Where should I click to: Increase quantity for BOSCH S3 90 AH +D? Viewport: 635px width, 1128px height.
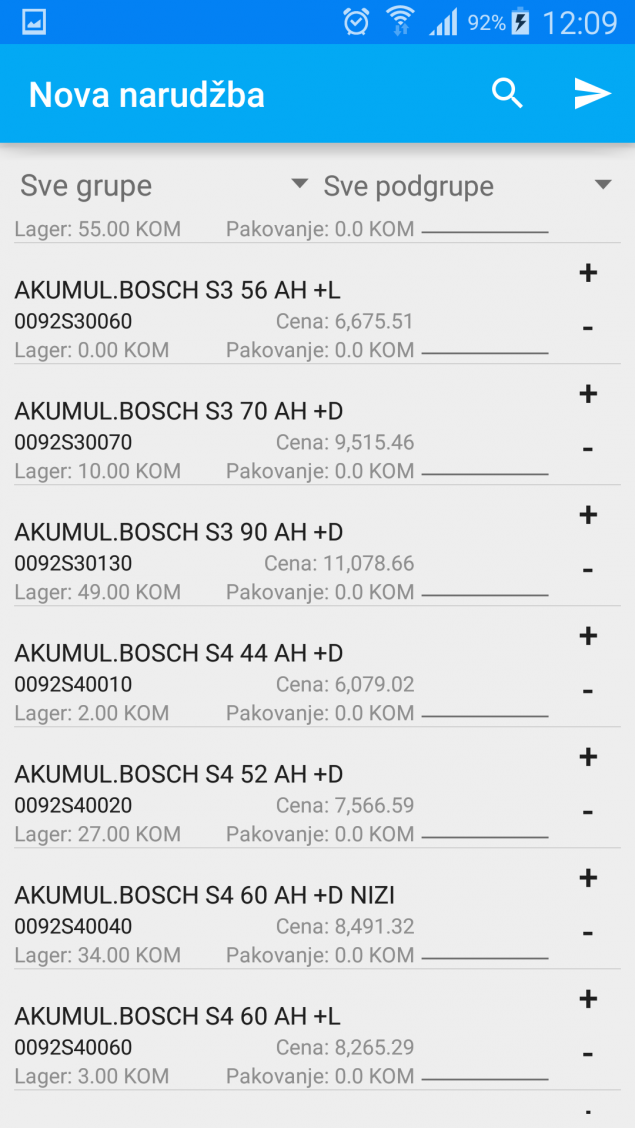tap(588, 515)
